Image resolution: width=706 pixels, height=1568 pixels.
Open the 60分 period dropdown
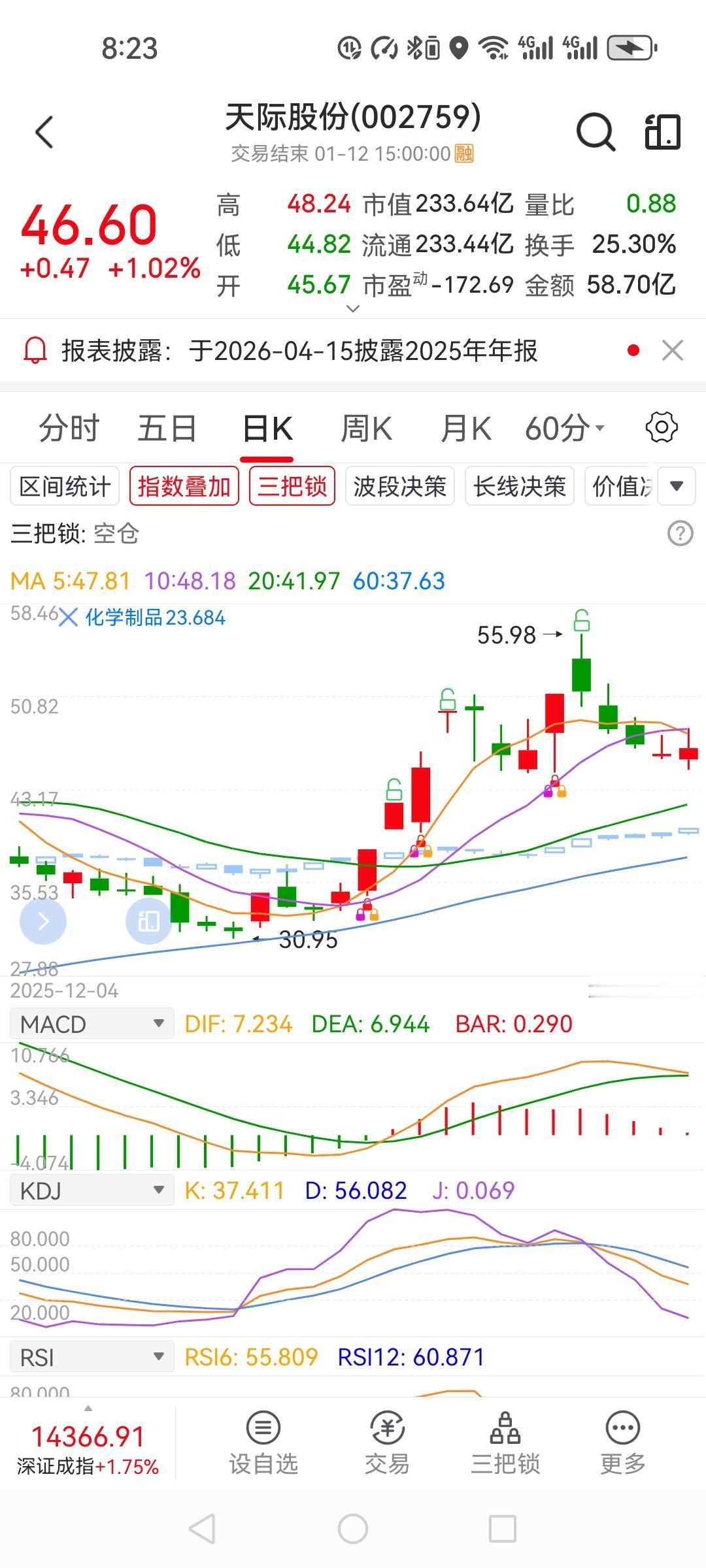(x=565, y=429)
